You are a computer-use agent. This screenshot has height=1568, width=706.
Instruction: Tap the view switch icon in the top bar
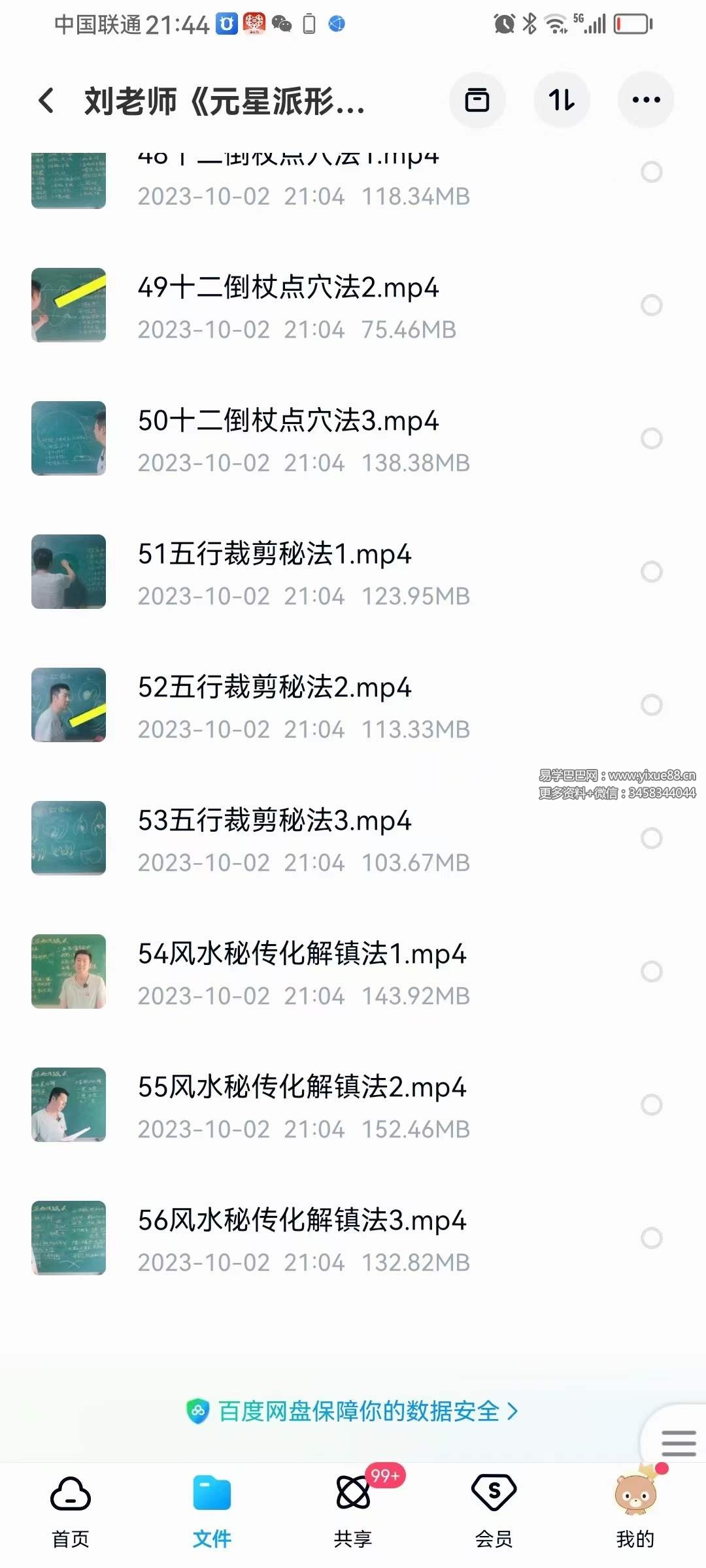477,100
